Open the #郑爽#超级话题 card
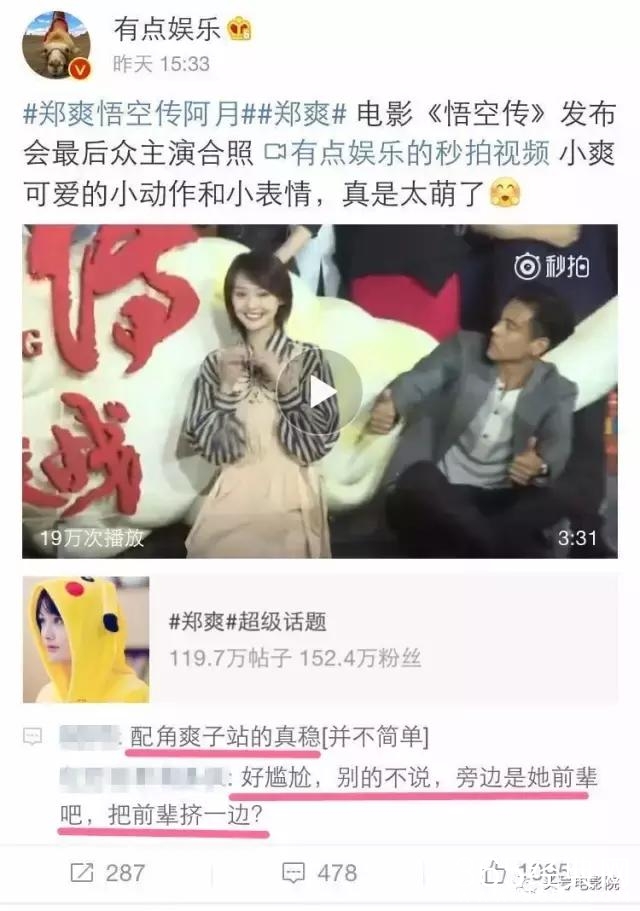Viewport: 640px width, 911px height. coord(320,638)
